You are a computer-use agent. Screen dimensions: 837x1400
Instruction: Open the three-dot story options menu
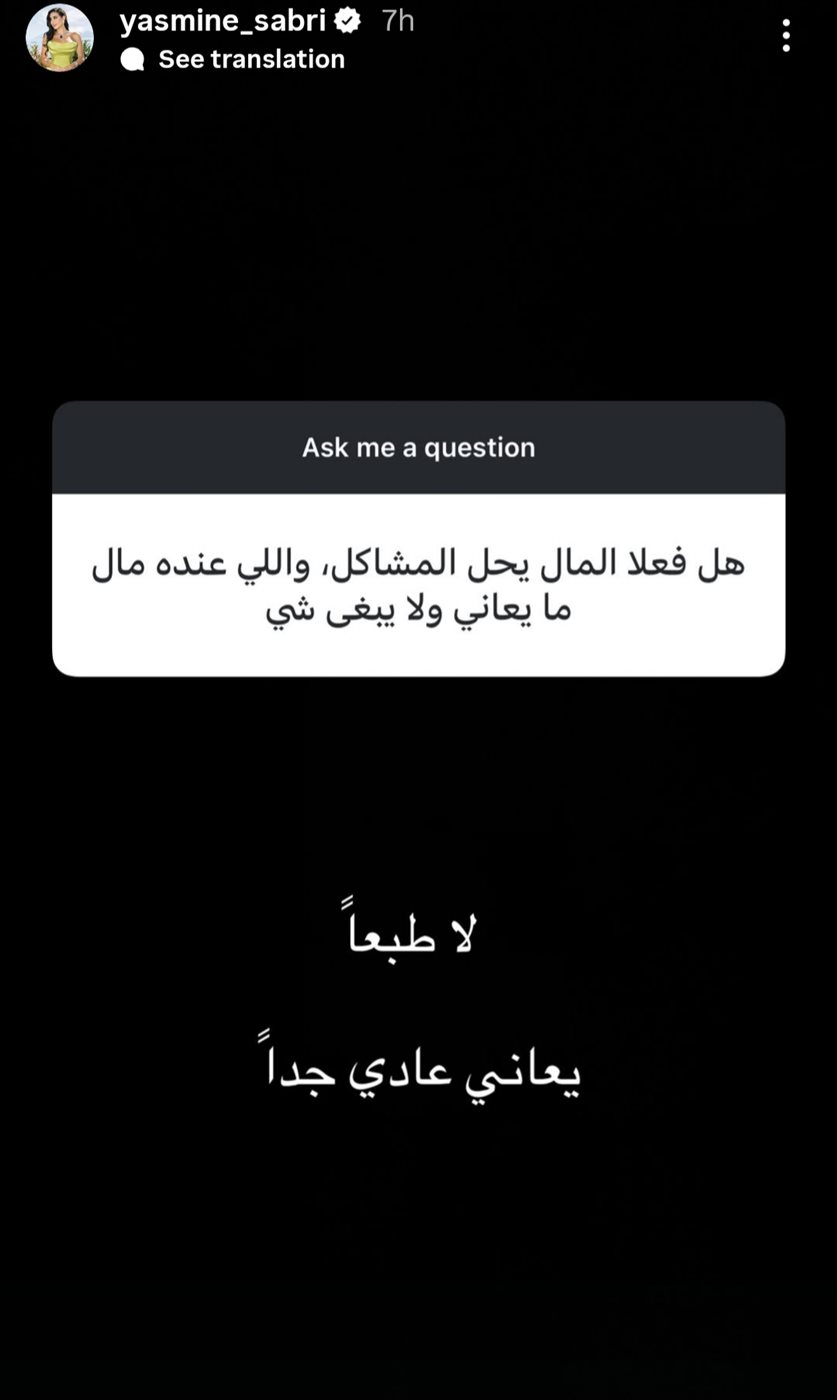coord(786,36)
